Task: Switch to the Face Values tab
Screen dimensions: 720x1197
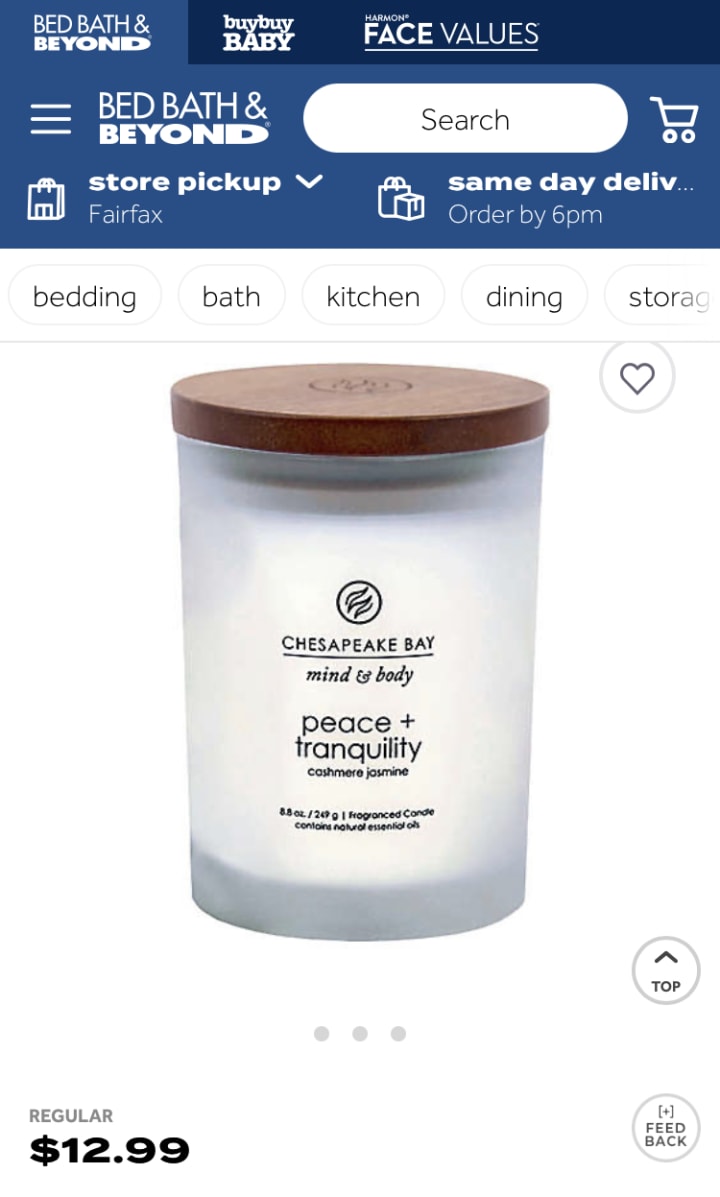Action: click(451, 33)
